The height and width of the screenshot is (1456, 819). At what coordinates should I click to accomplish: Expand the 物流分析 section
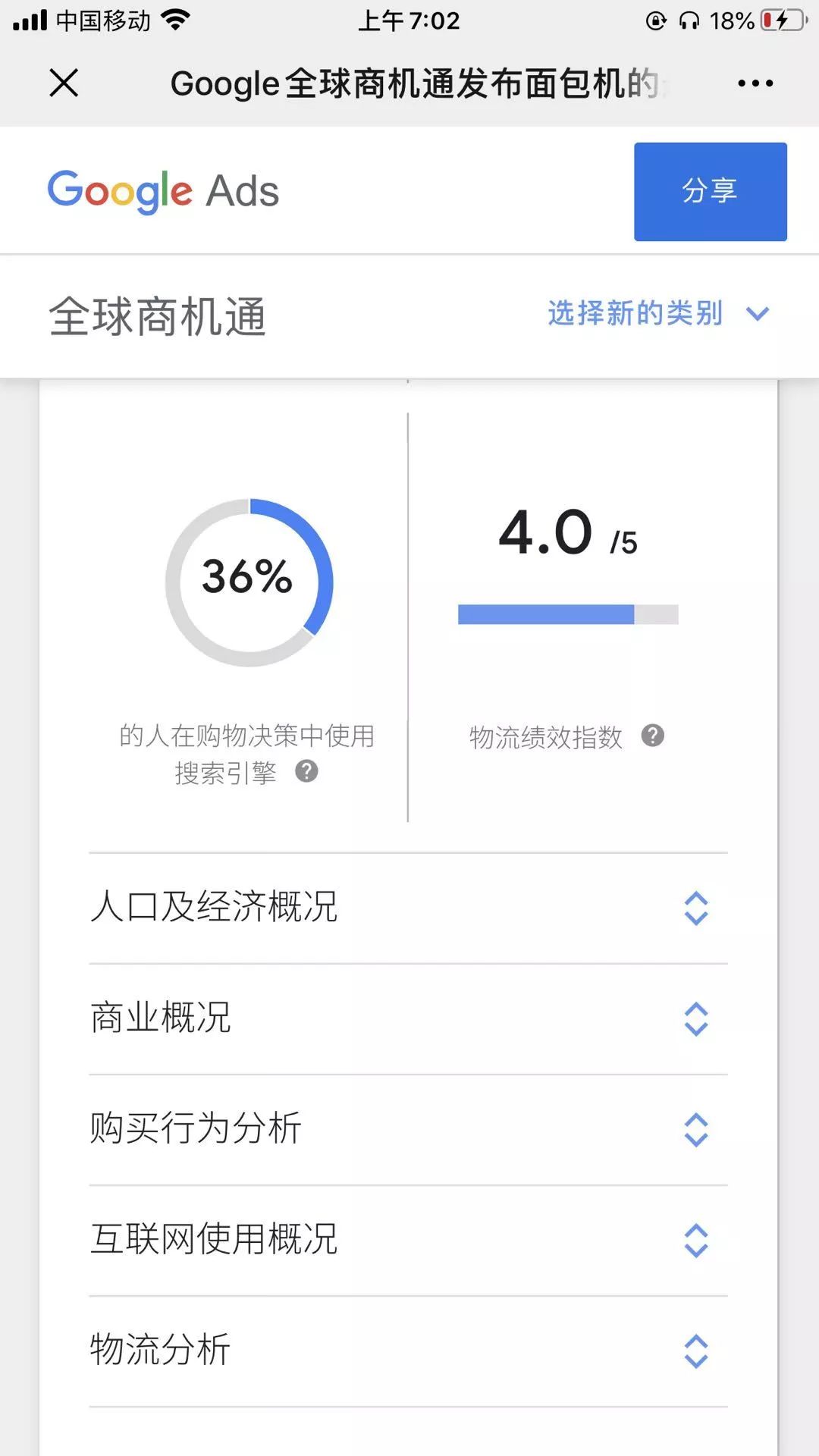pyautogui.click(x=695, y=1351)
